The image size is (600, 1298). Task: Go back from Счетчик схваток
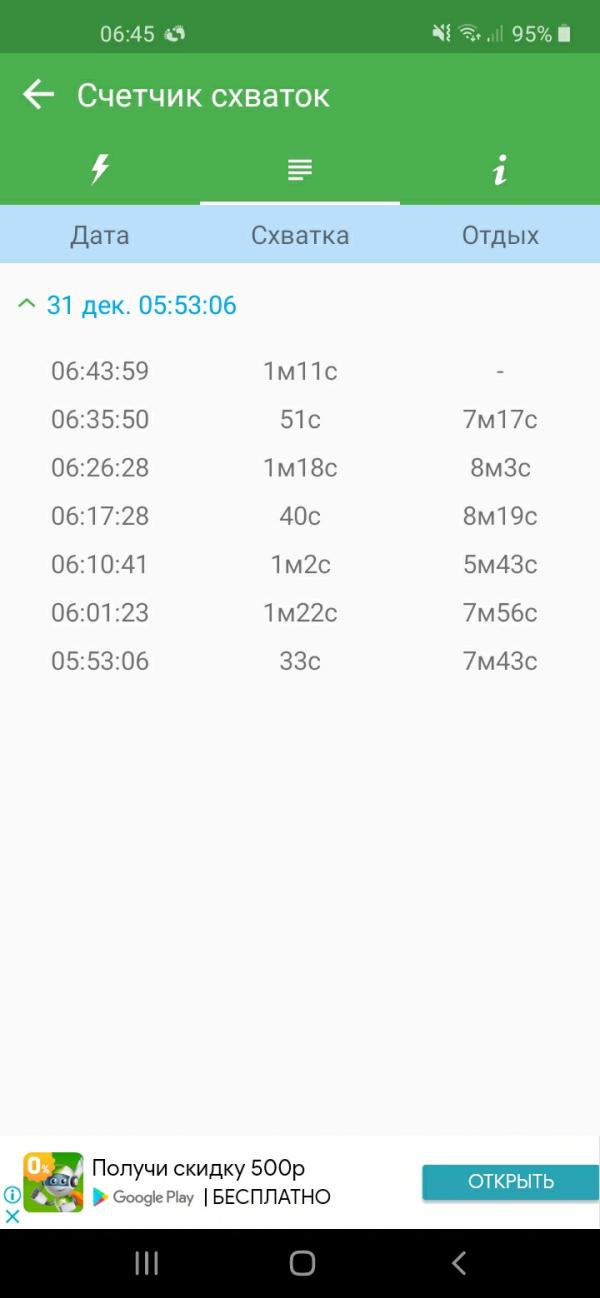[38, 95]
